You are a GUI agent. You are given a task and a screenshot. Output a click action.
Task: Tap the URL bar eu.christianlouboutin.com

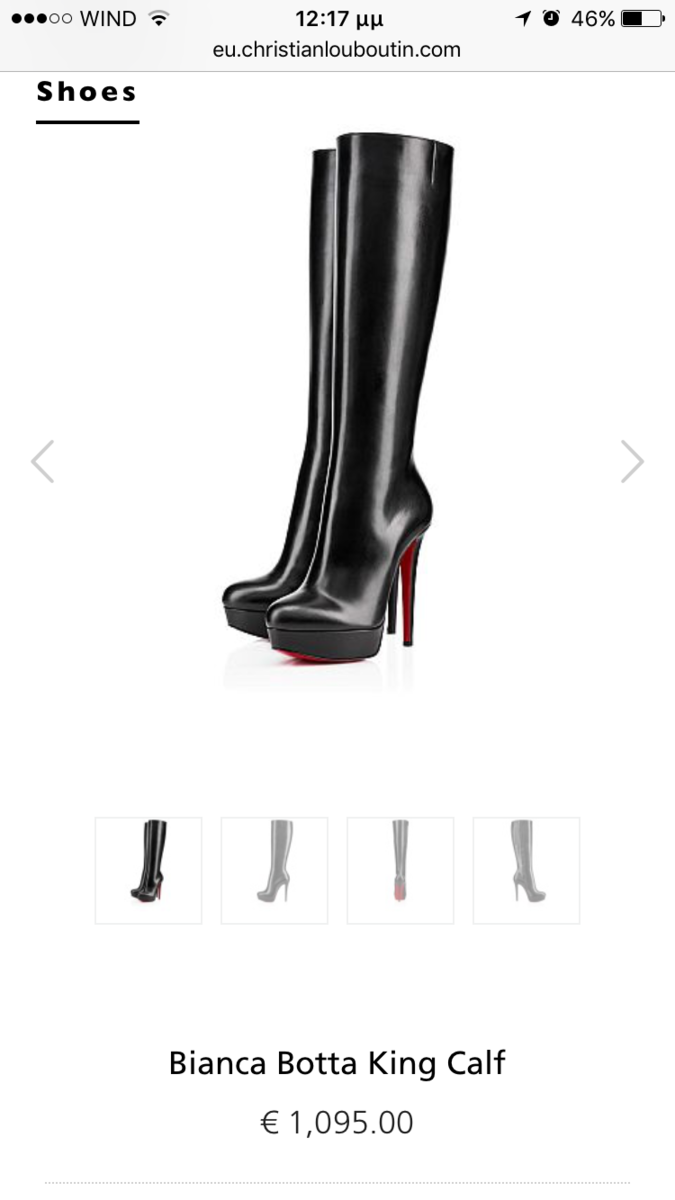pyautogui.click(x=337, y=48)
